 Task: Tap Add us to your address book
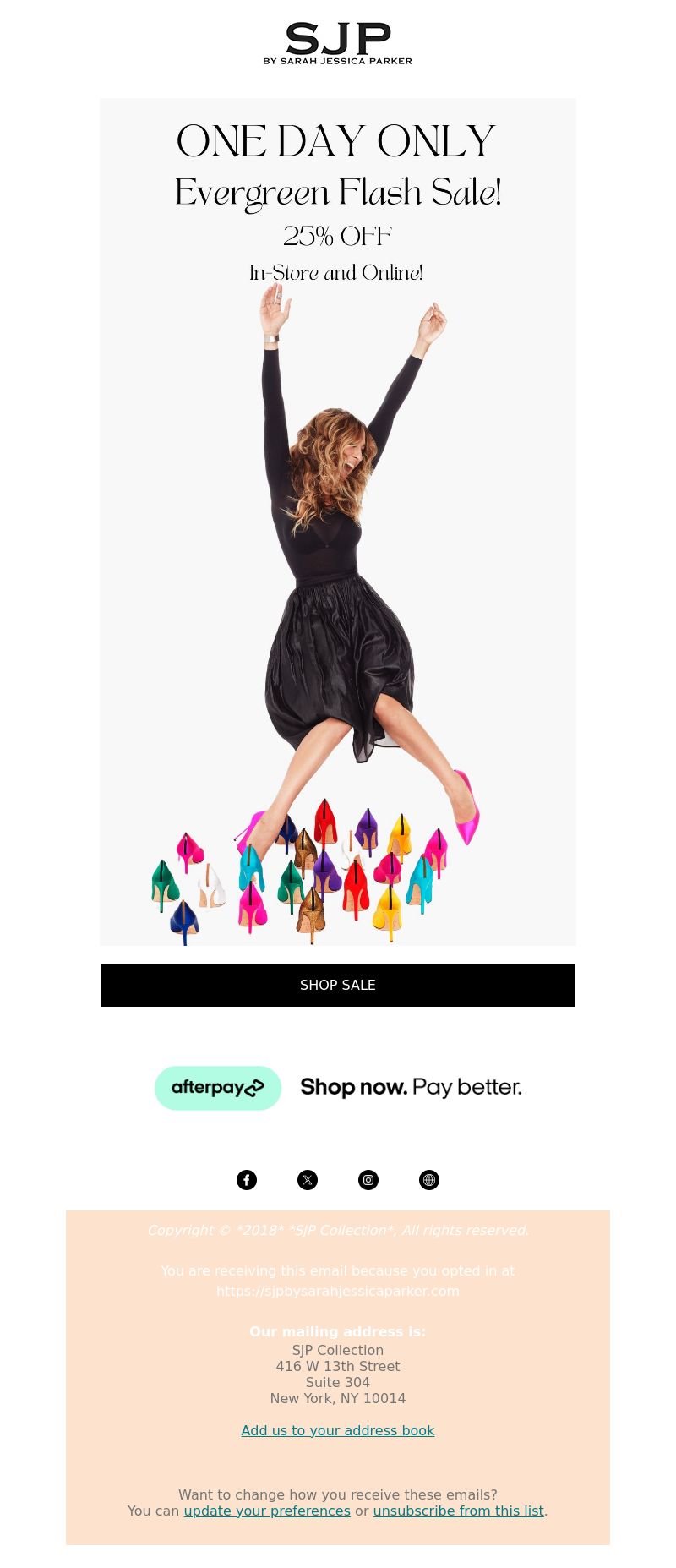pyautogui.click(x=338, y=1430)
